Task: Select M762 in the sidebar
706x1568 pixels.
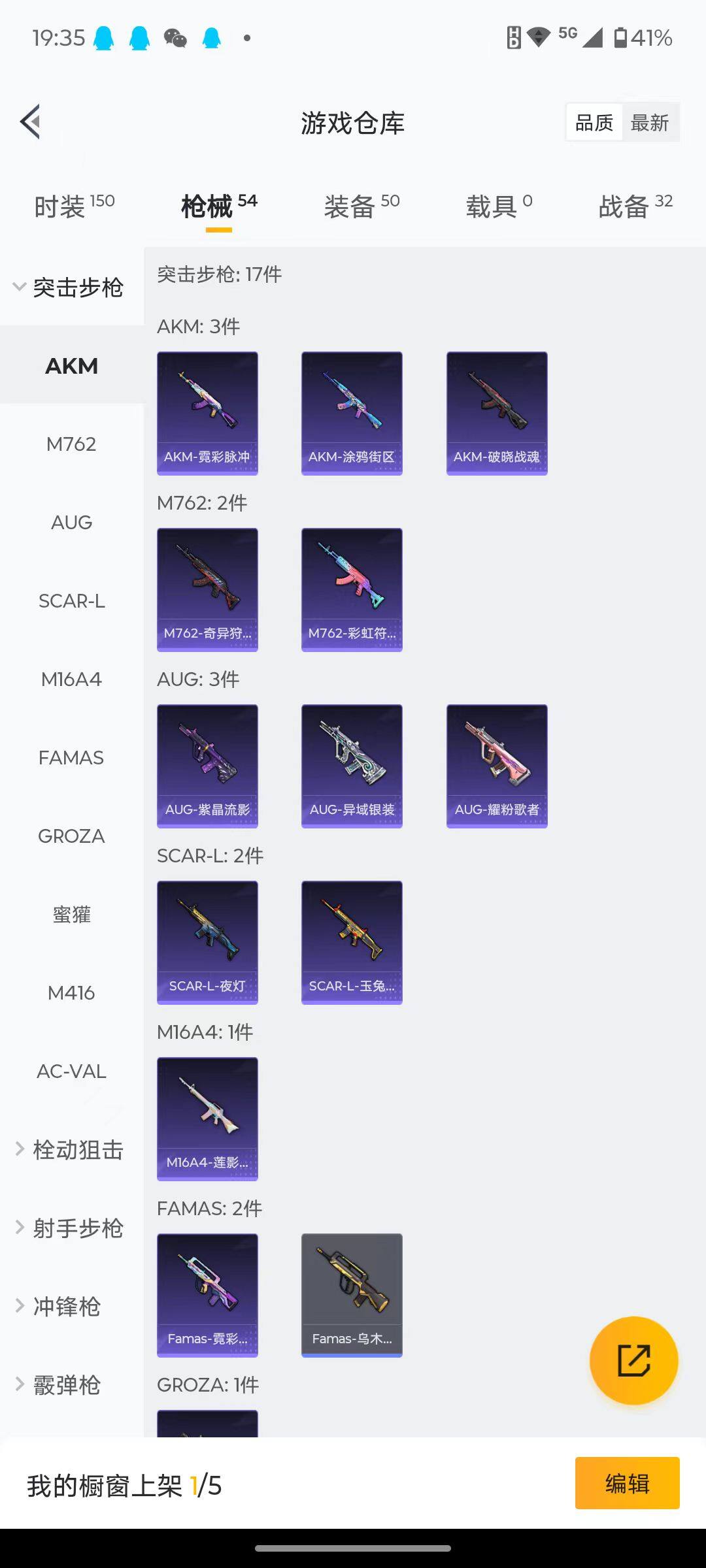Action: pyautogui.click(x=71, y=444)
